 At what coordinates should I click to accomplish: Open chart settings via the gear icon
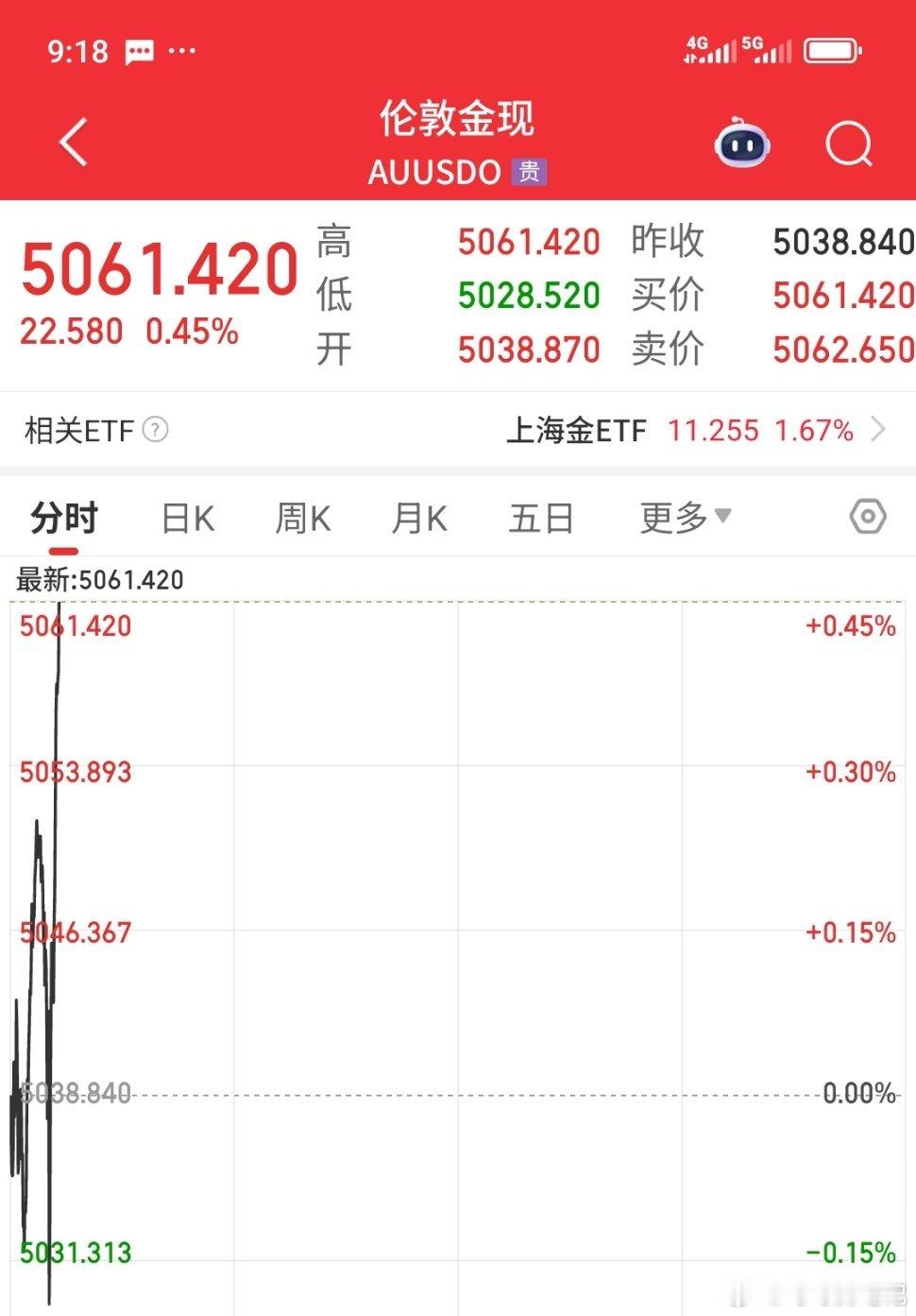866,518
